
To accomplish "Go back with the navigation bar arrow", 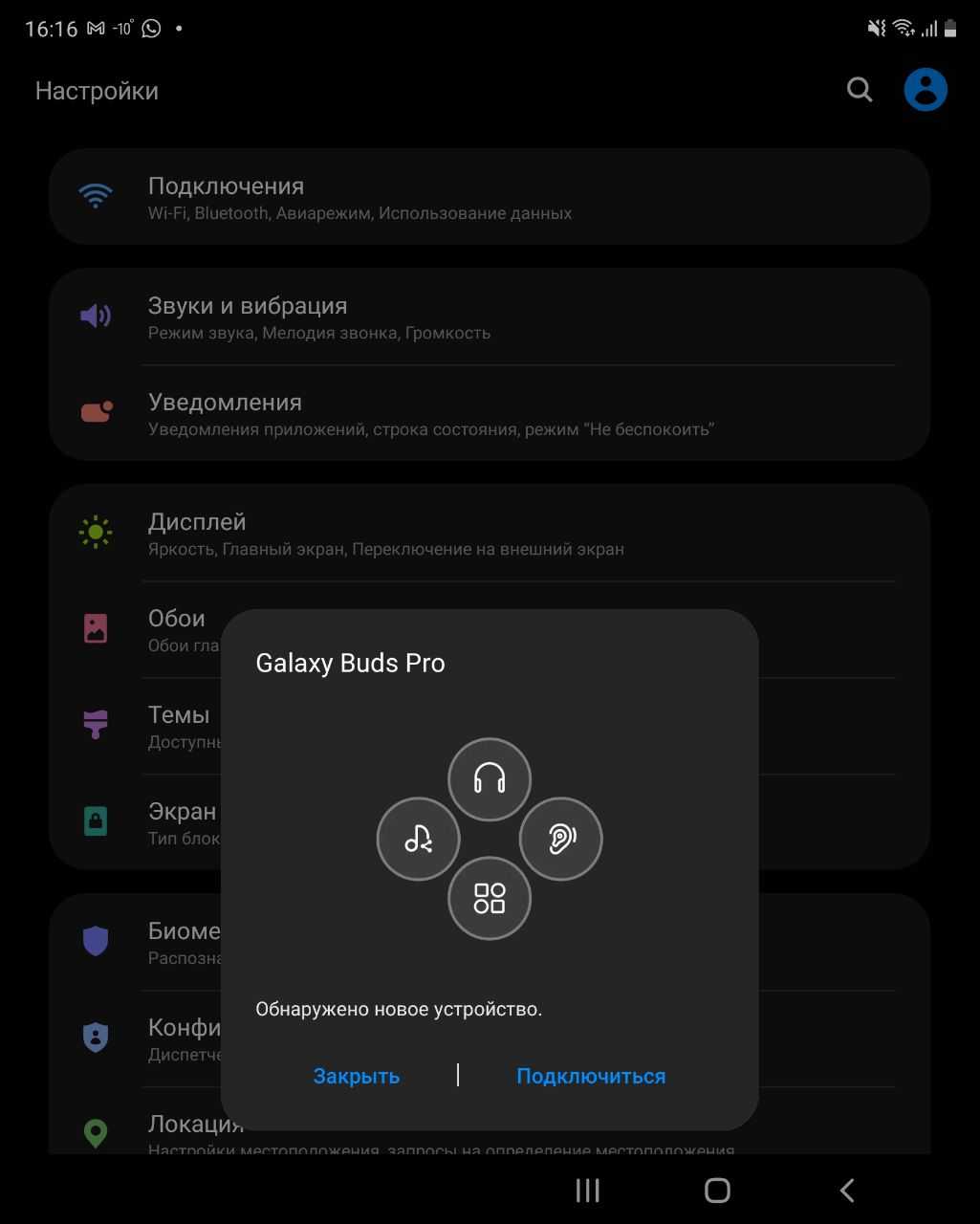I will (846, 1190).
